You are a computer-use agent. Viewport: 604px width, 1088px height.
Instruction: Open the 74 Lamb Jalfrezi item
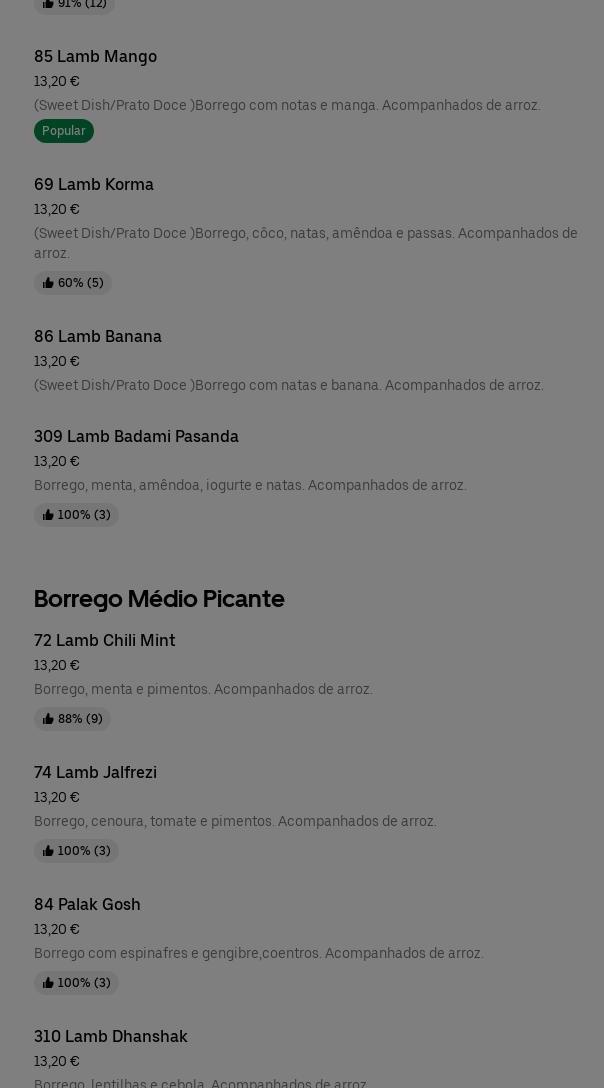(96, 773)
